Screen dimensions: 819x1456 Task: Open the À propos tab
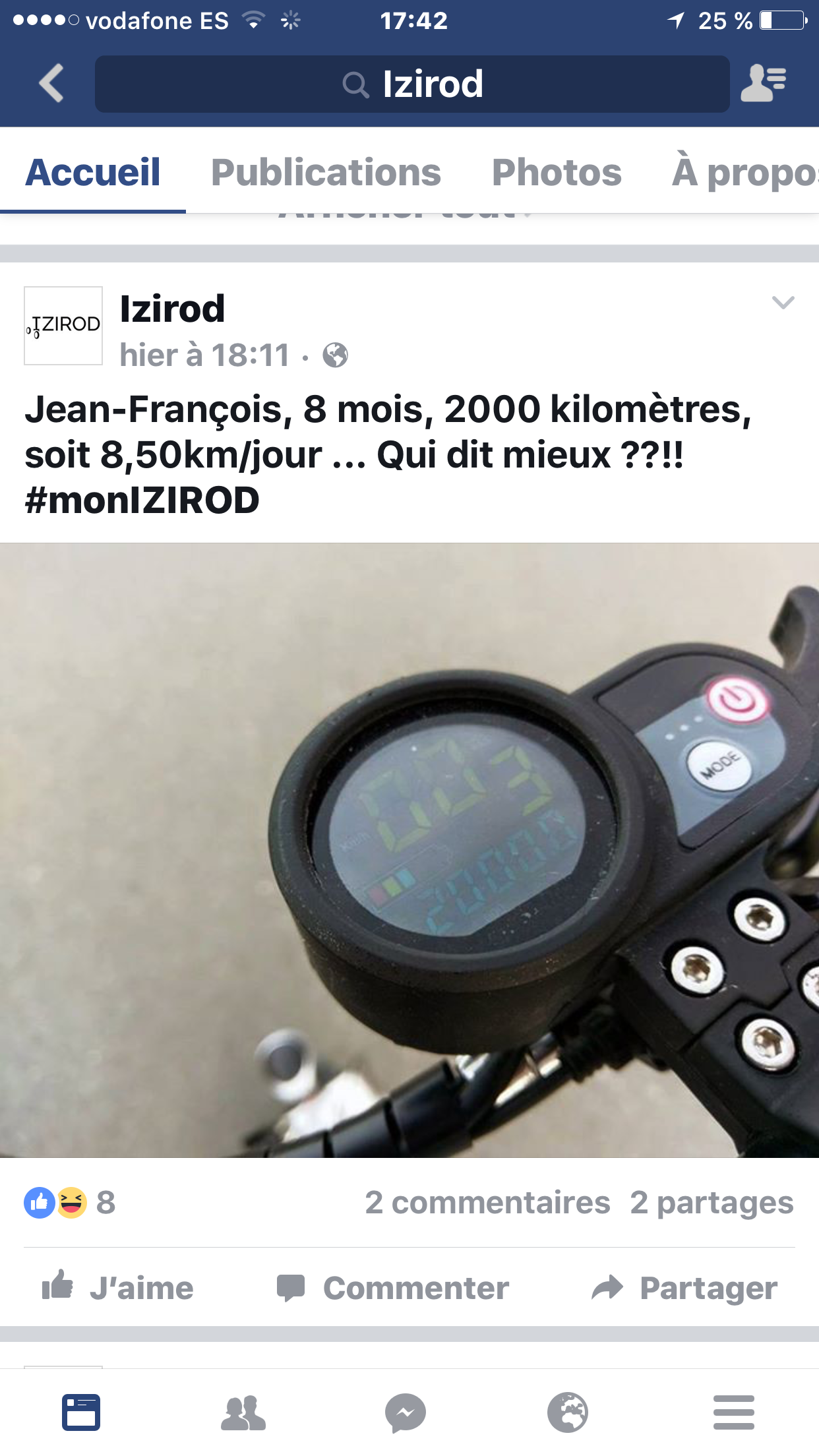tap(745, 172)
